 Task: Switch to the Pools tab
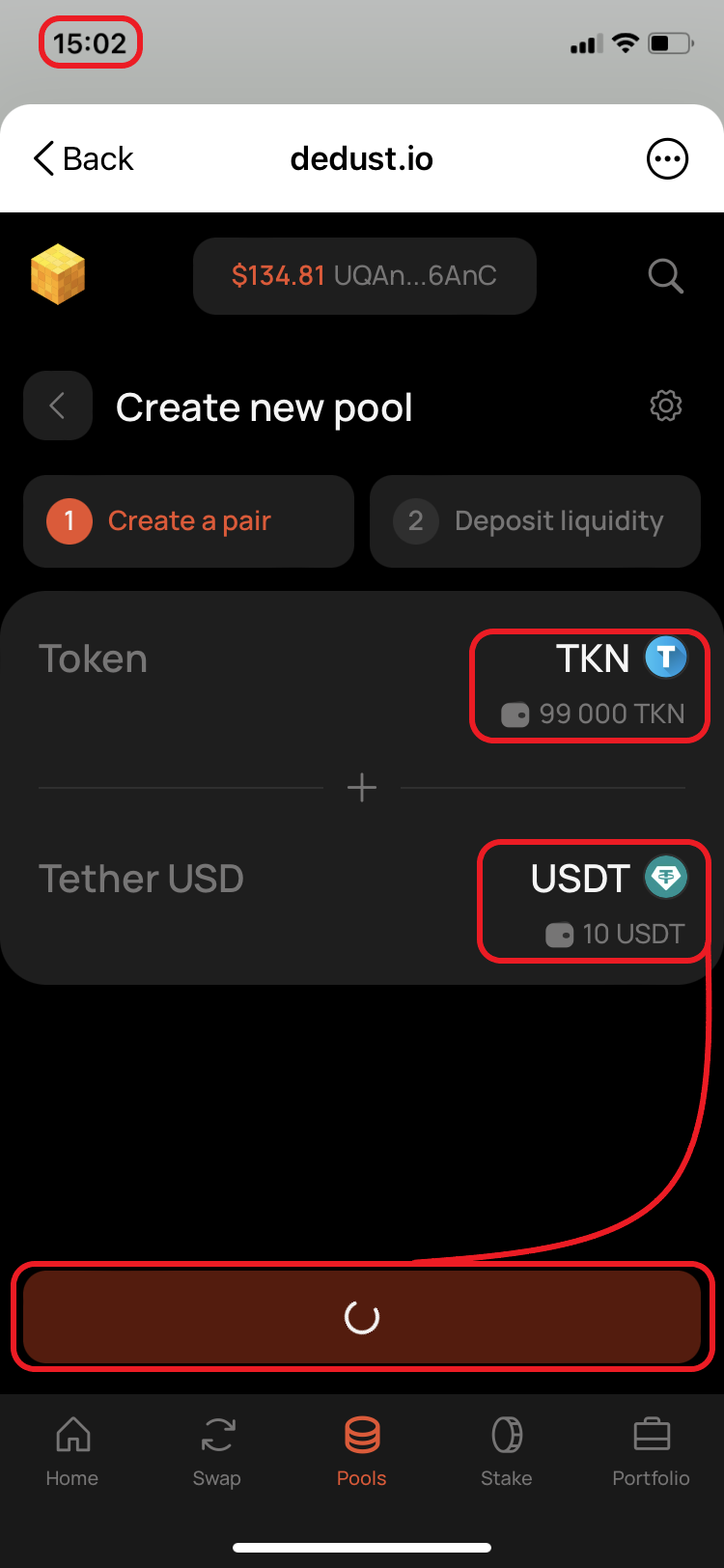(x=362, y=1450)
